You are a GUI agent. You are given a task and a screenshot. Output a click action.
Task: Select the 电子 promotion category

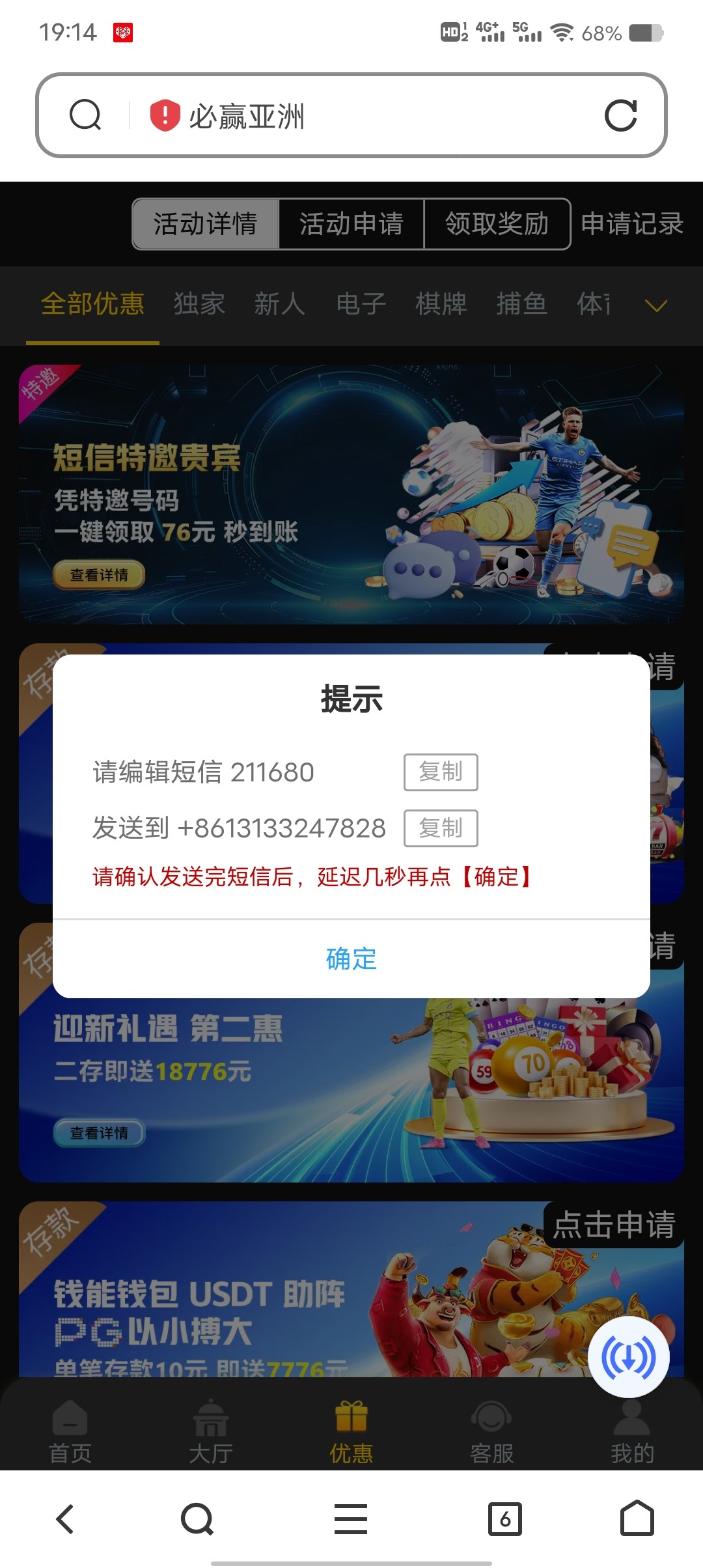pos(361,304)
